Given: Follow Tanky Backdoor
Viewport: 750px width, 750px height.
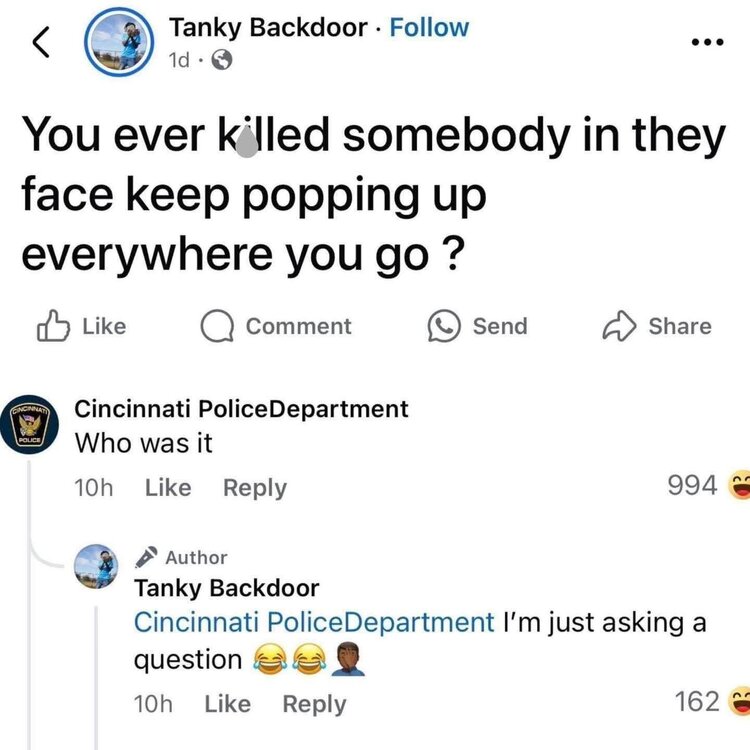Looking at the screenshot, I should [428, 28].
